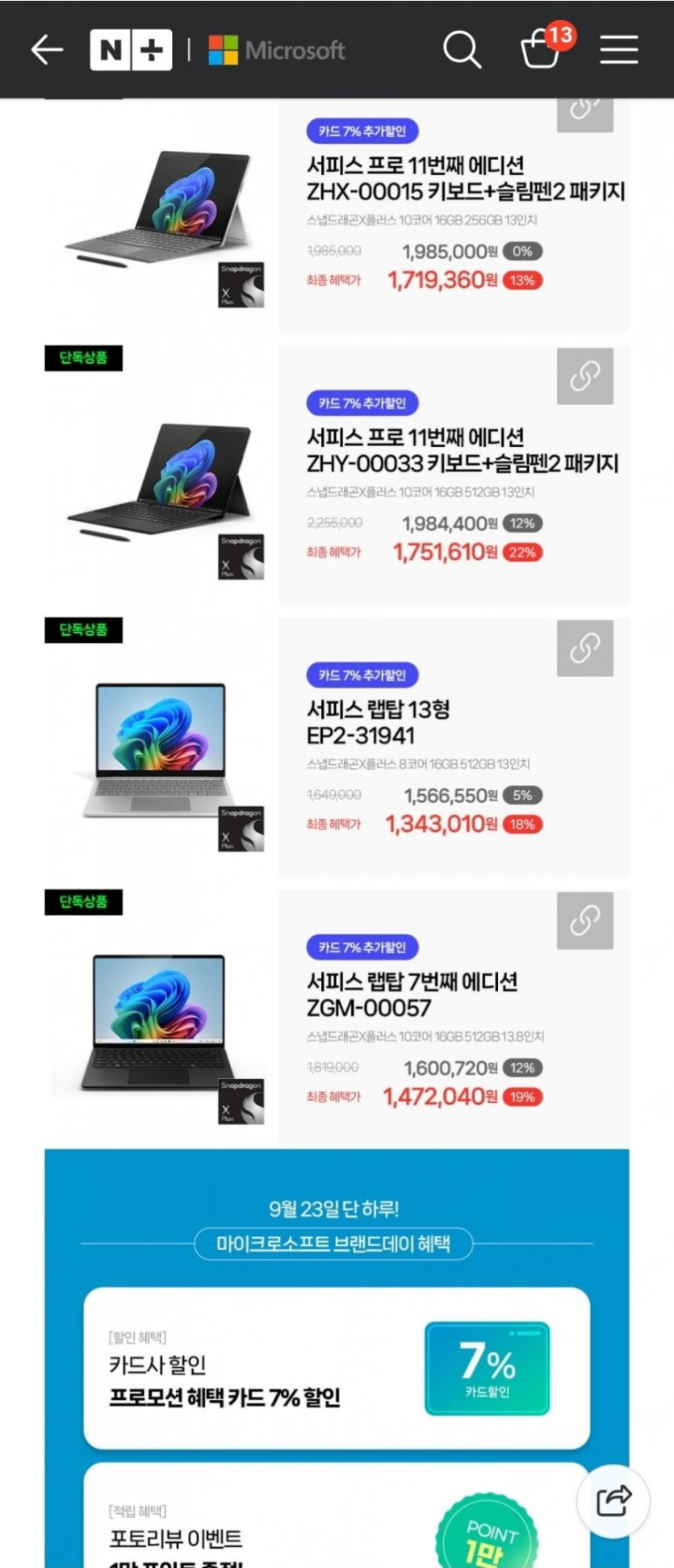
Task: Copy link for Surface Laptop 13 EP2-31941
Action: pyautogui.click(x=584, y=648)
